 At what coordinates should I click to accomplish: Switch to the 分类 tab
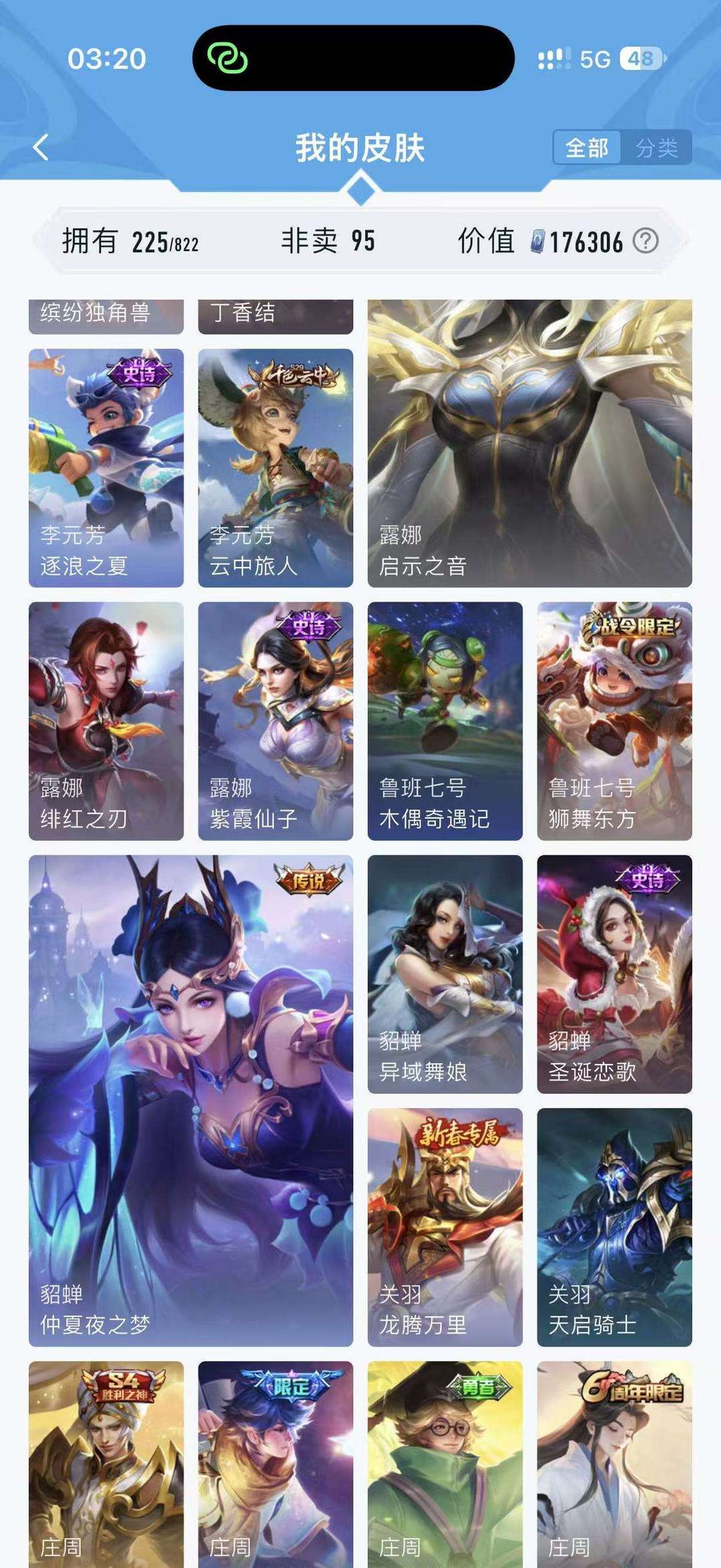click(x=656, y=148)
